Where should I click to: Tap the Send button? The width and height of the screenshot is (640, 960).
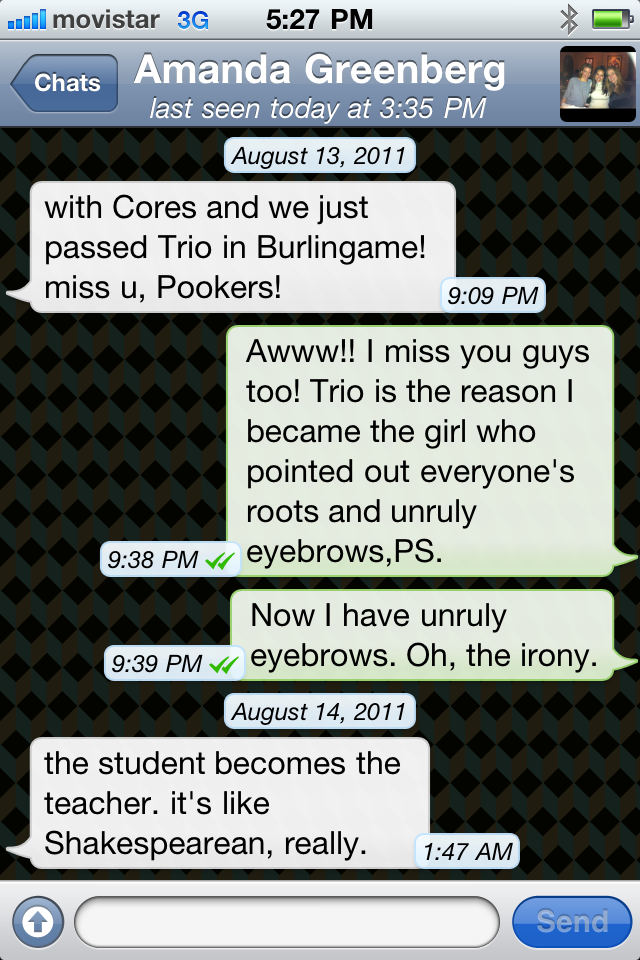571,921
